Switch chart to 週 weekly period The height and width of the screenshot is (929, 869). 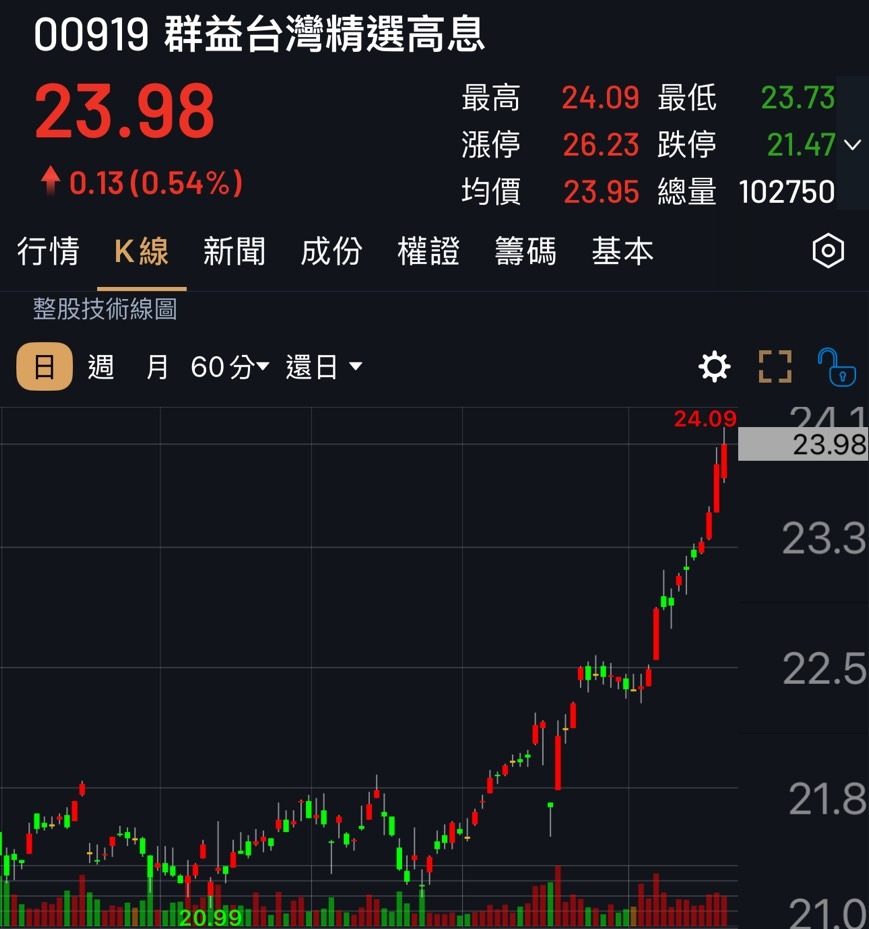coord(101,367)
